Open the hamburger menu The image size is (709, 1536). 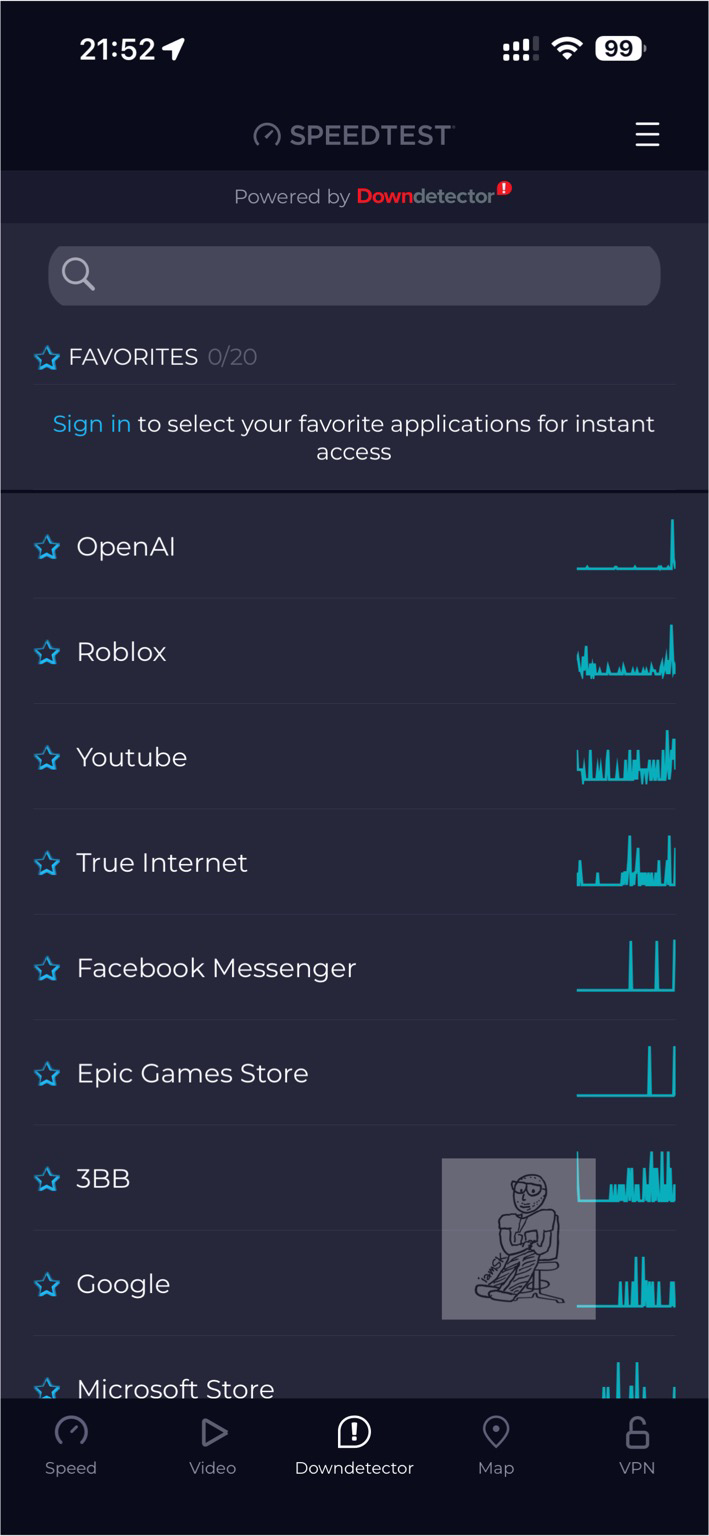(x=647, y=135)
